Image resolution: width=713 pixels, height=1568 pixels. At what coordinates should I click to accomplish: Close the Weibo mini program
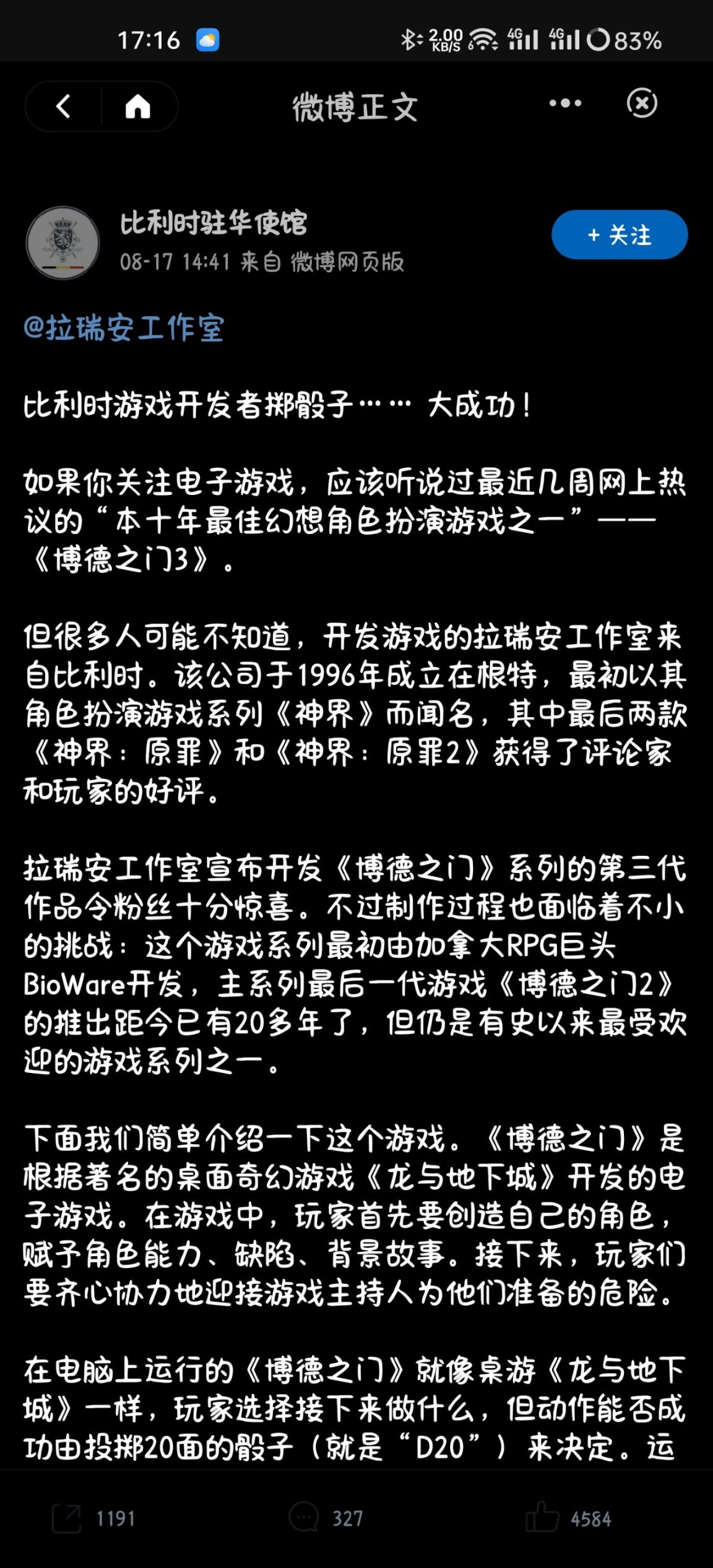pyautogui.click(x=642, y=103)
